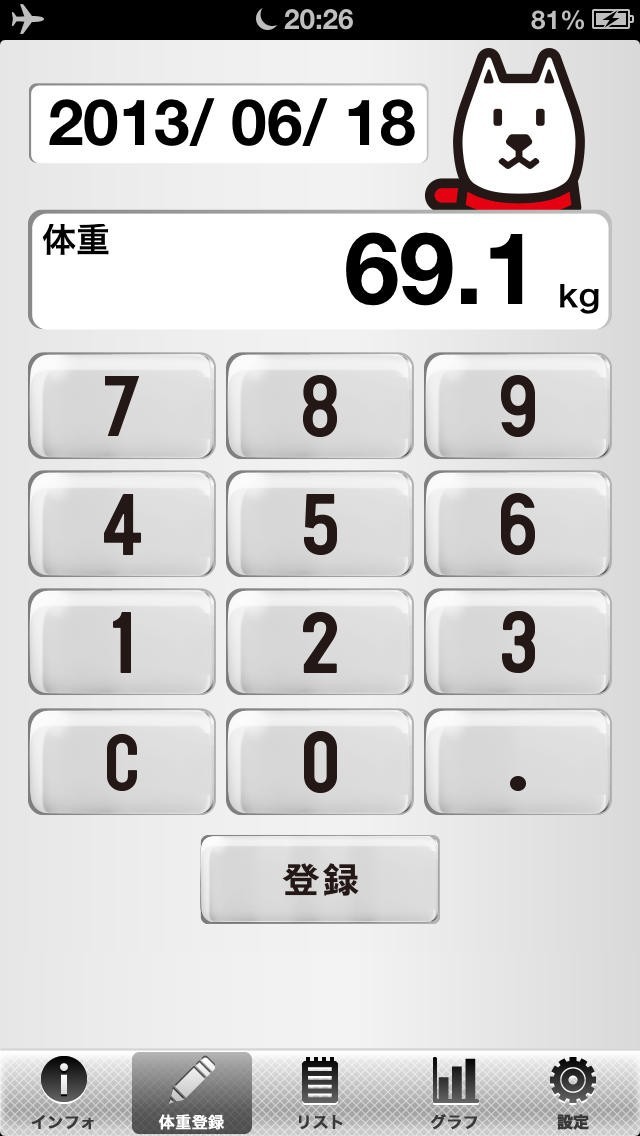The width and height of the screenshot is (640, 1136).
Task: Clear the weight with the C key
Action: [x=121, y=761]
